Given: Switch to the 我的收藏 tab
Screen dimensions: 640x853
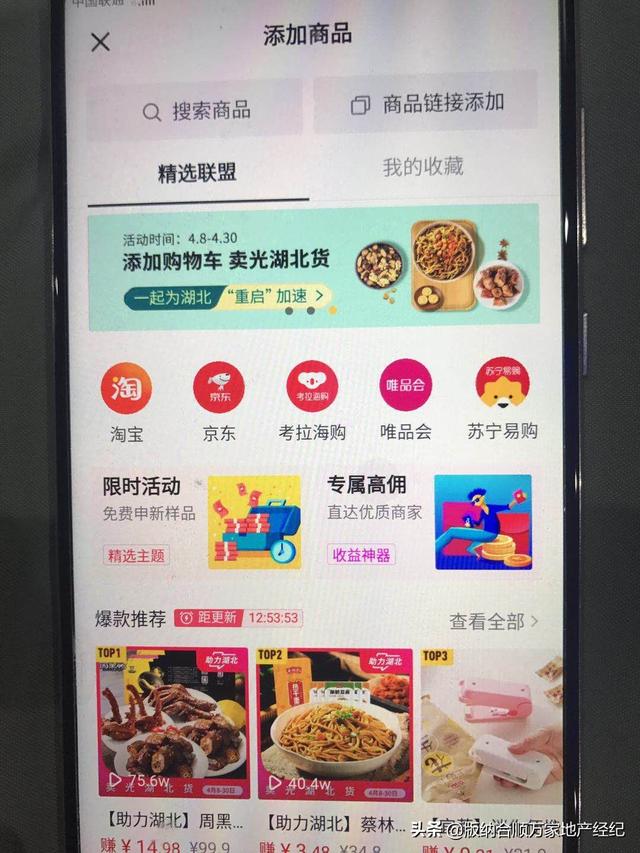Looking at the screenshot, I should pyautogui.click(x=423, y=167).
